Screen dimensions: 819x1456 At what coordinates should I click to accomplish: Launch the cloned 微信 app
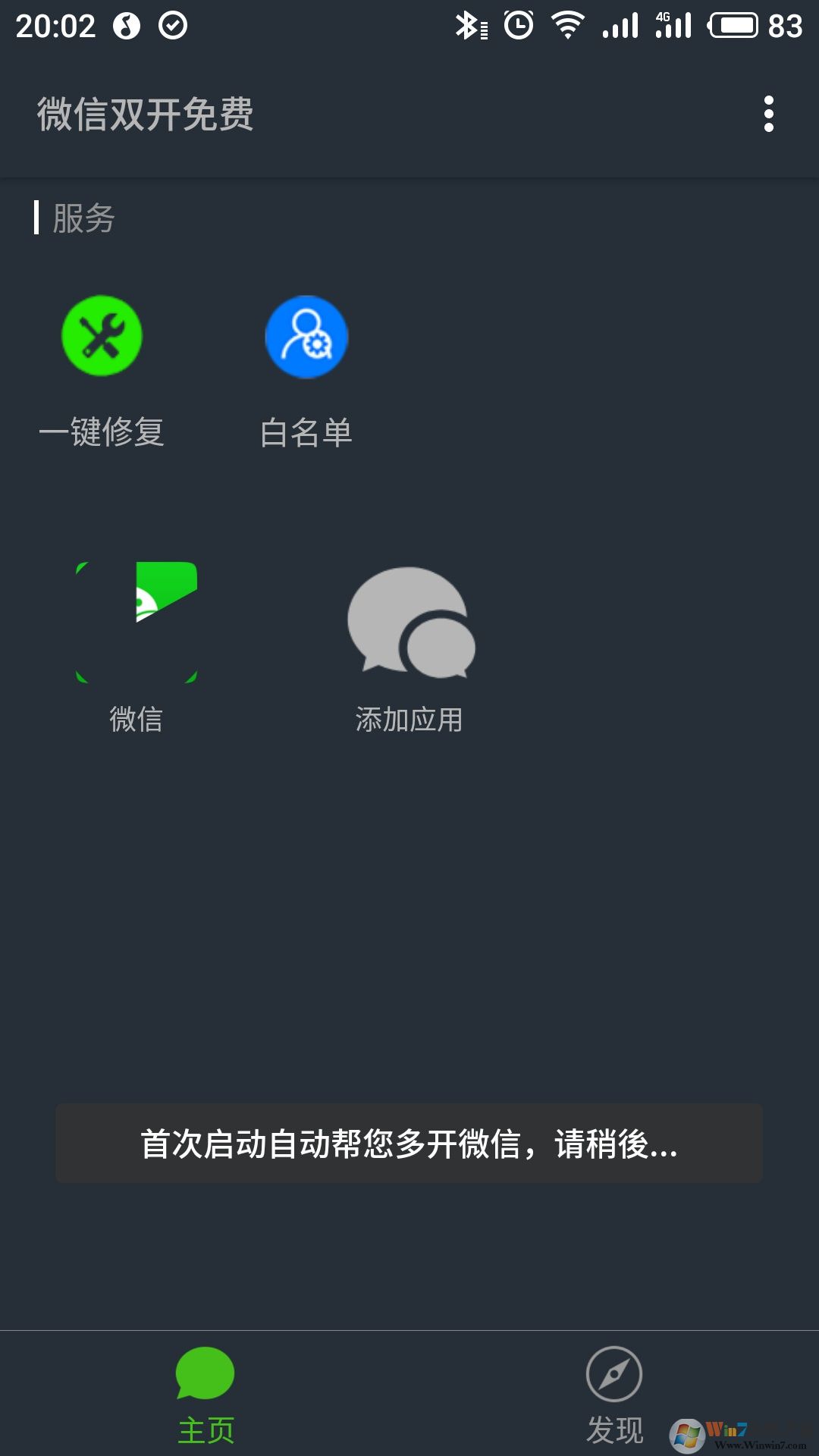[x=138, y=620]
